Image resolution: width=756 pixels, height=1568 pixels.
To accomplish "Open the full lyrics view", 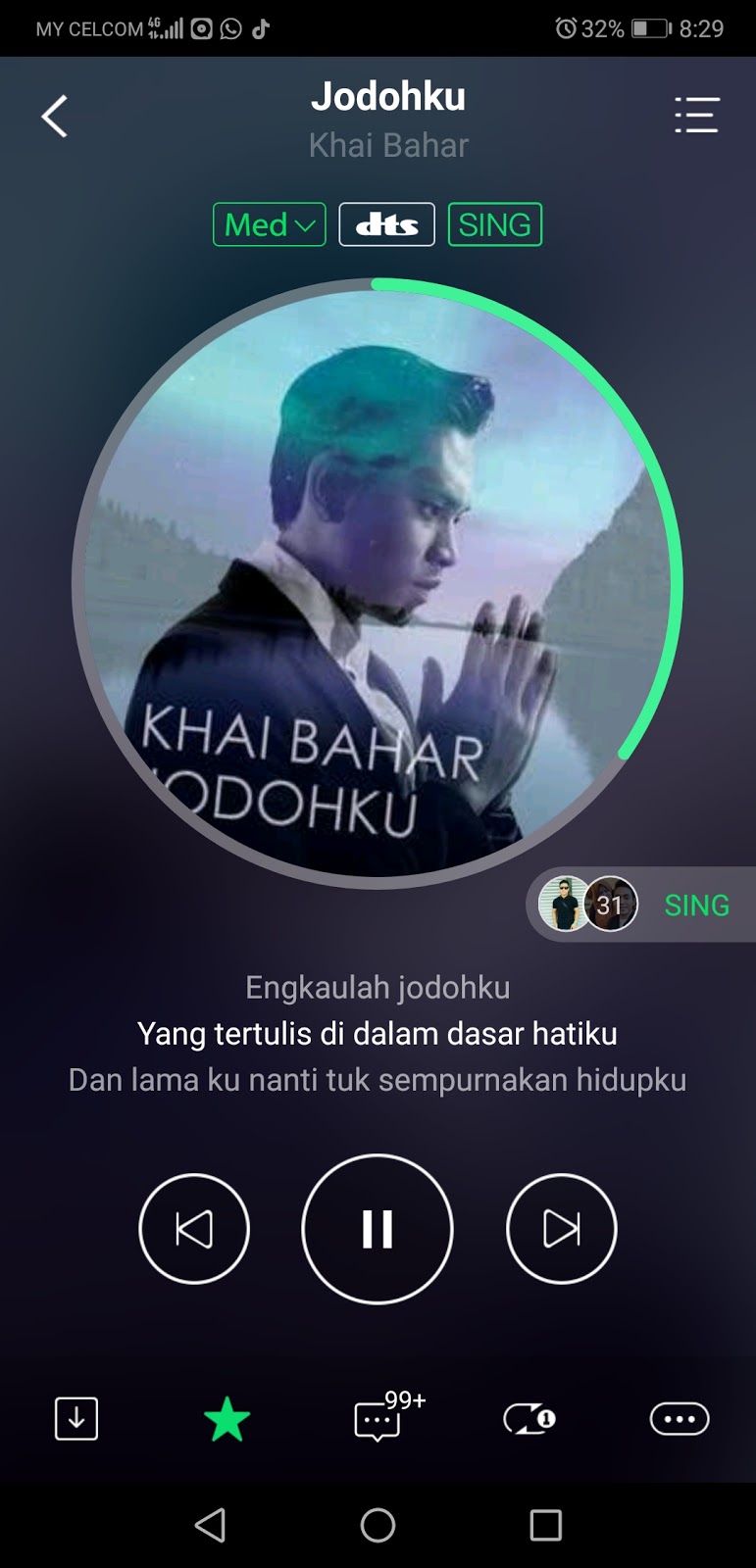I will [378, 1034].
